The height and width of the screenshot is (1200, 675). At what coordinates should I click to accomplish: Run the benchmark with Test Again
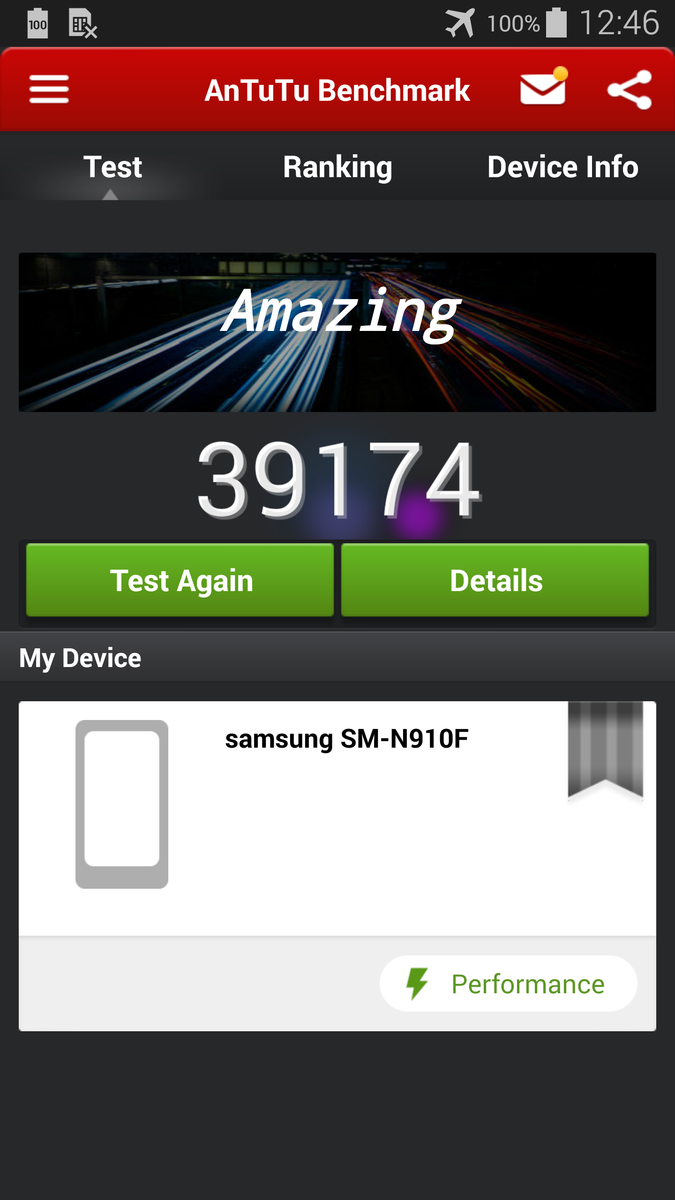pos(180,581)
